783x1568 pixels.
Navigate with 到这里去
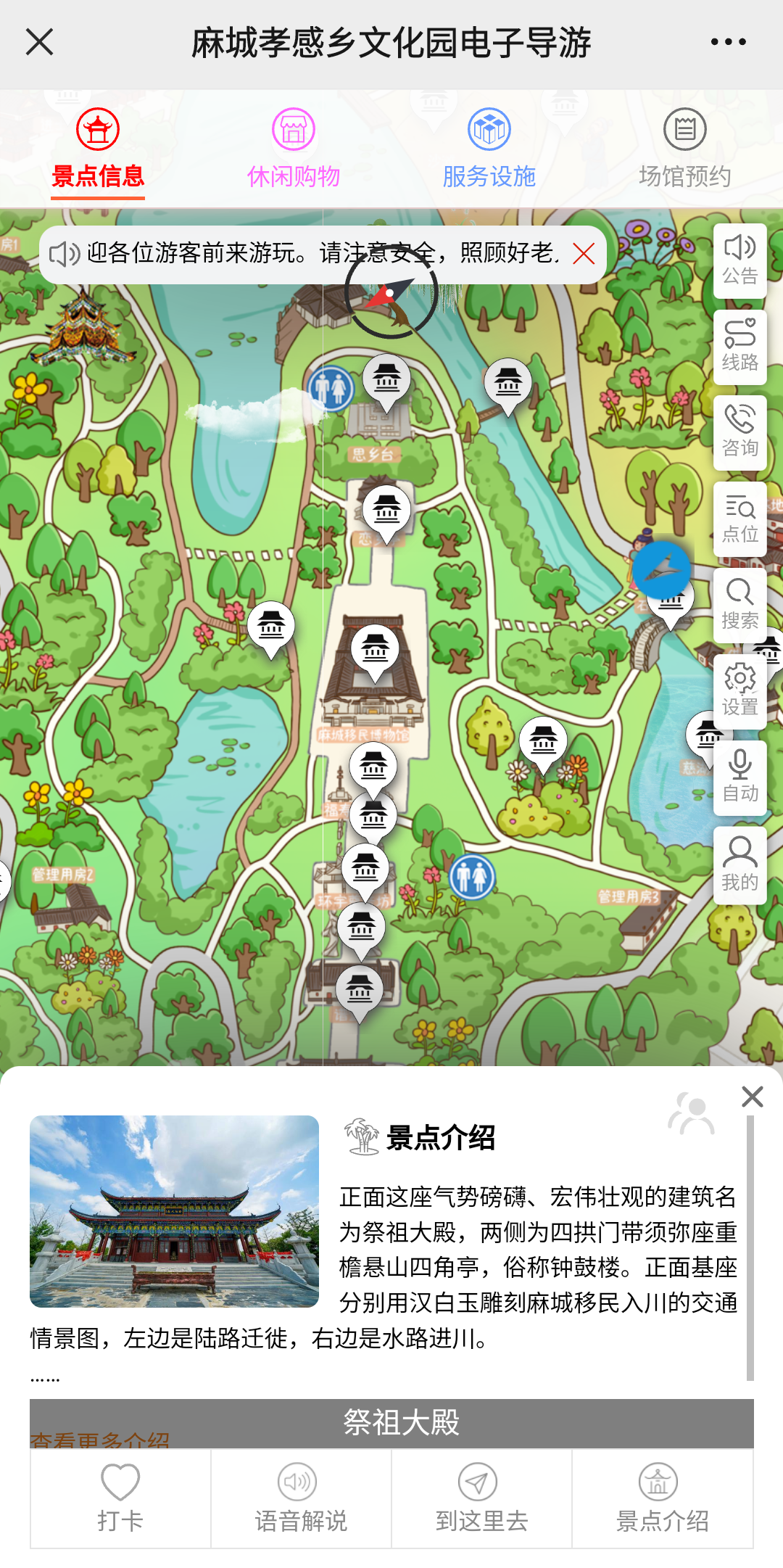(x=481, y=1498)
